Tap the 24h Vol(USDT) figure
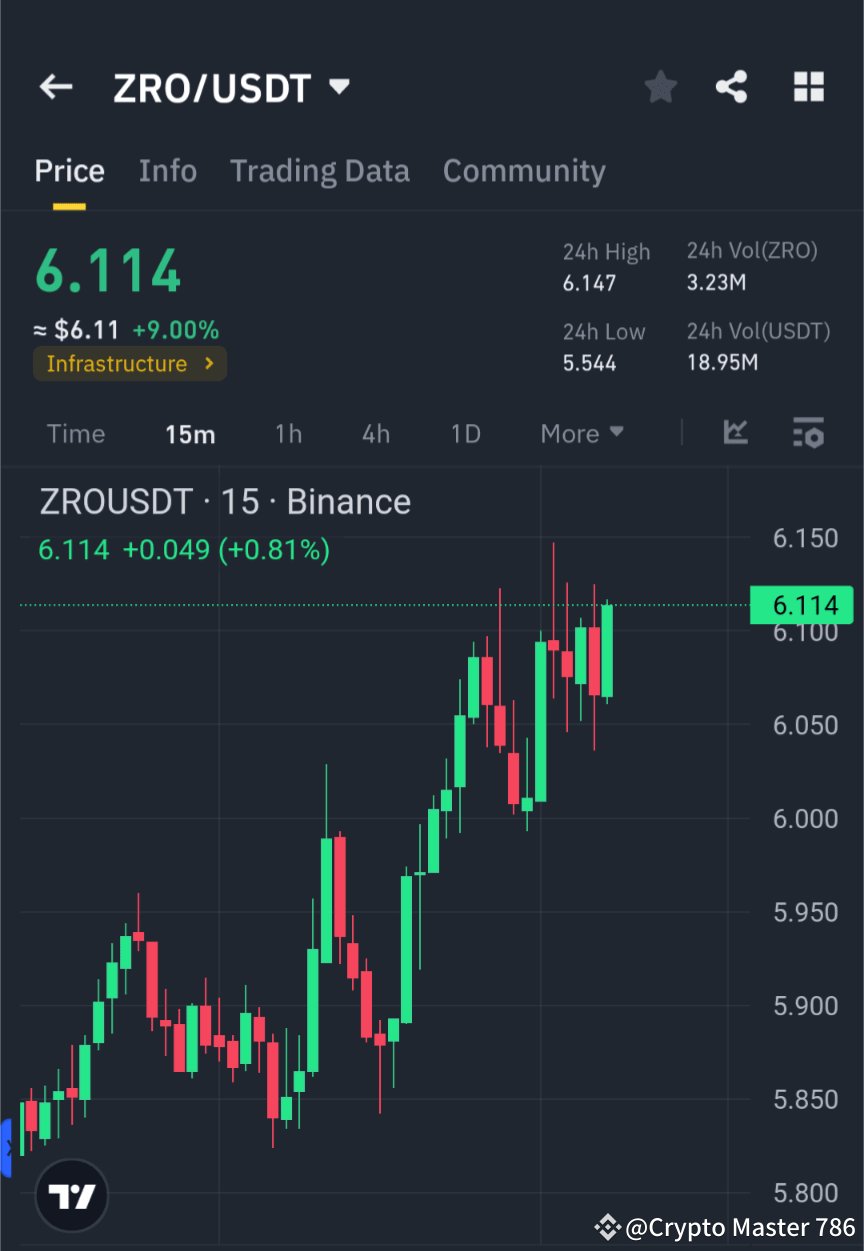Screen dimensions: 864x1251 (x=722, y=362)
